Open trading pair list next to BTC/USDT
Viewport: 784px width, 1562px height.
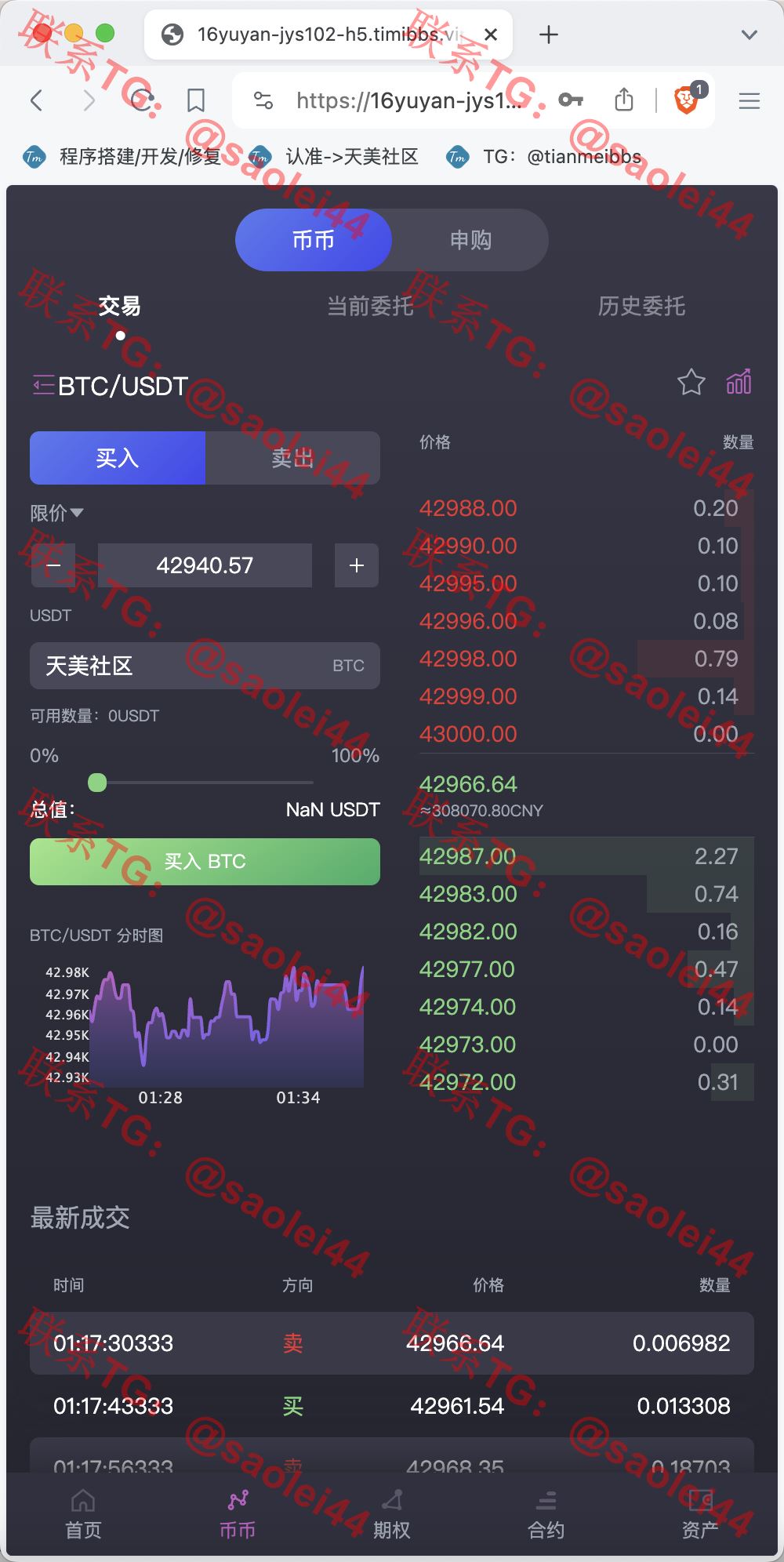43,385
